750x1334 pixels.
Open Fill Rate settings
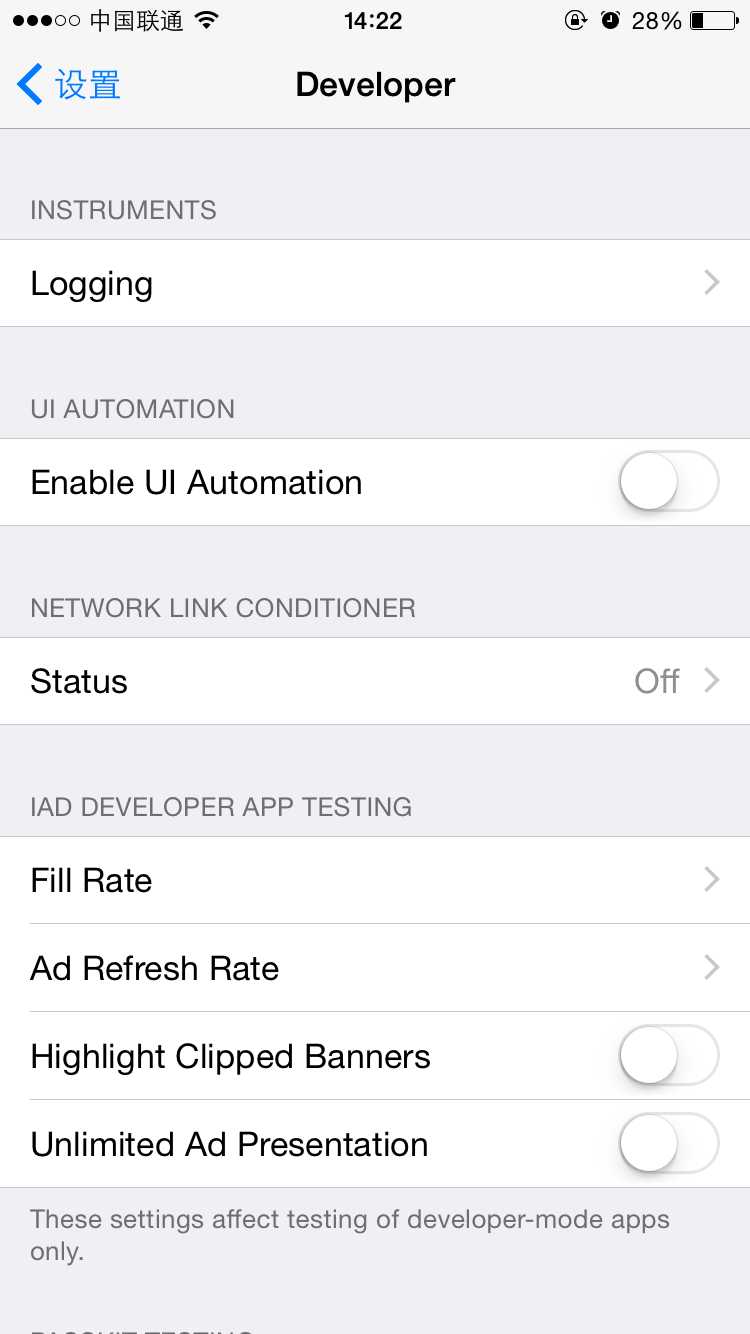tap(375, 880)
